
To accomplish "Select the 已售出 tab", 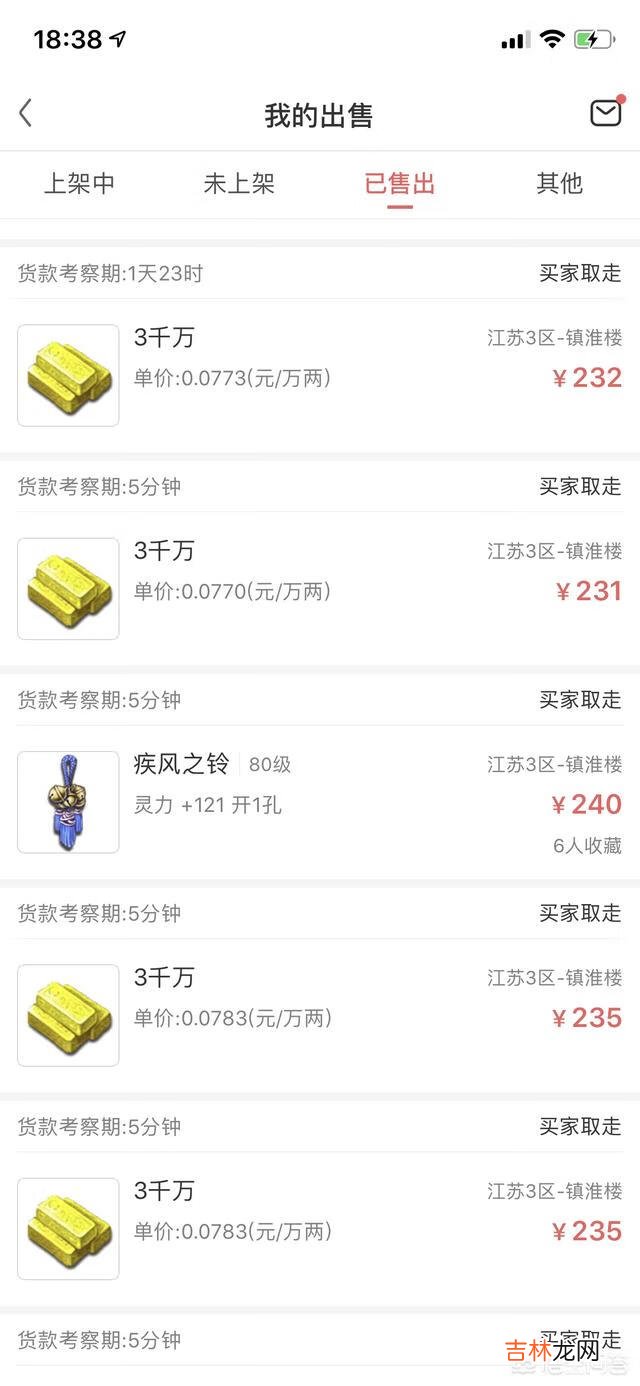I will pos(400,184).
